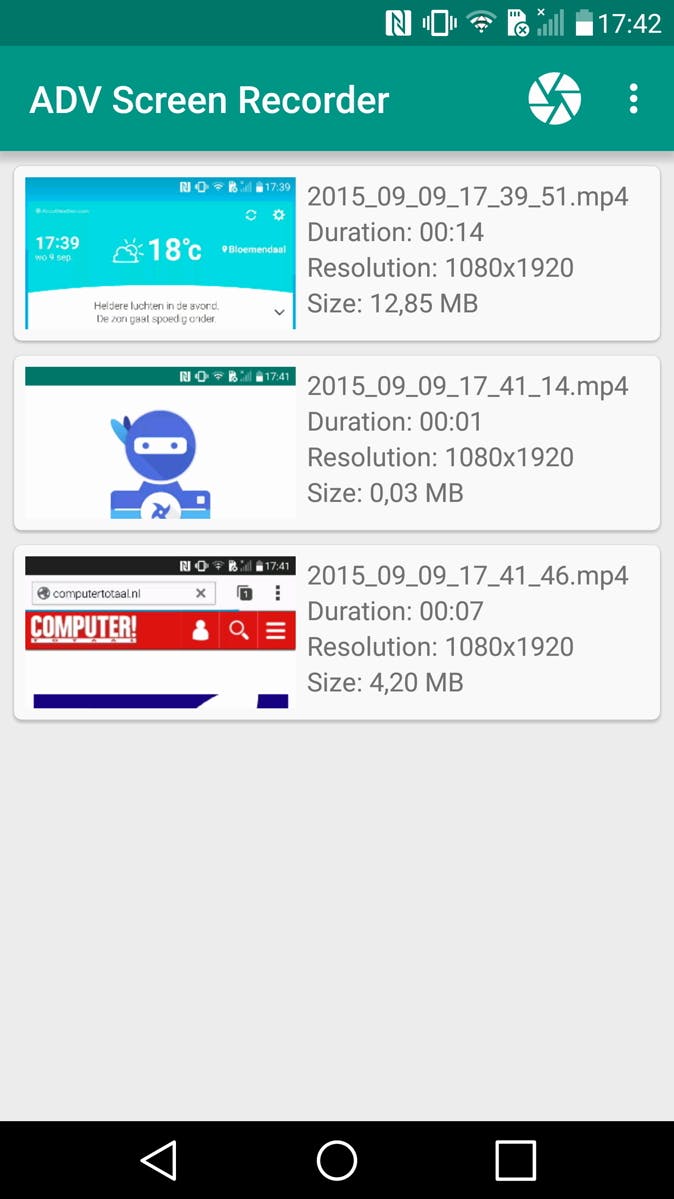
Task: Open recording 2015_09_09_17_41_14.mp4
Action: click(x=337, y=442)
